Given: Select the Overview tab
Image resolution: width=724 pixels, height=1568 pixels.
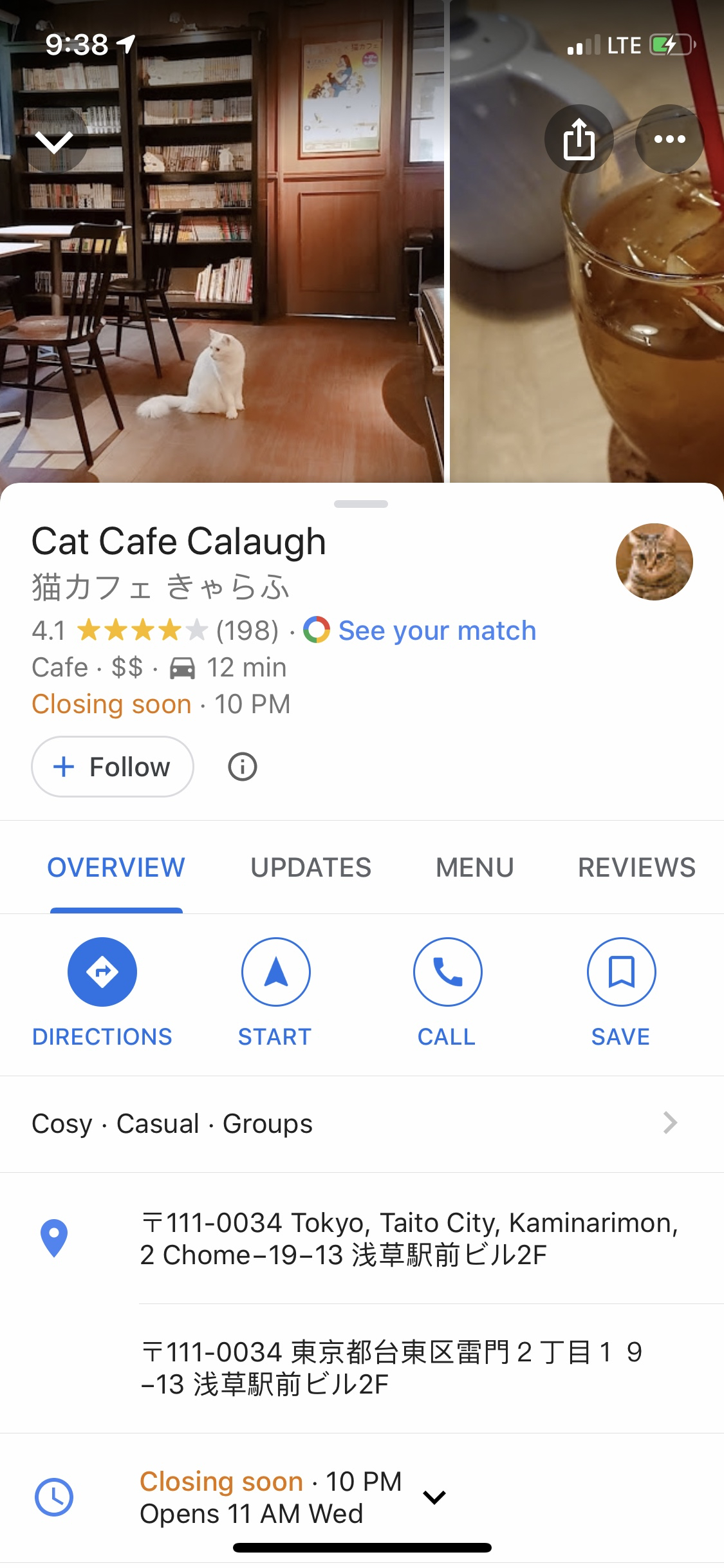Looking at the screenshot, I should coord(116,868).
